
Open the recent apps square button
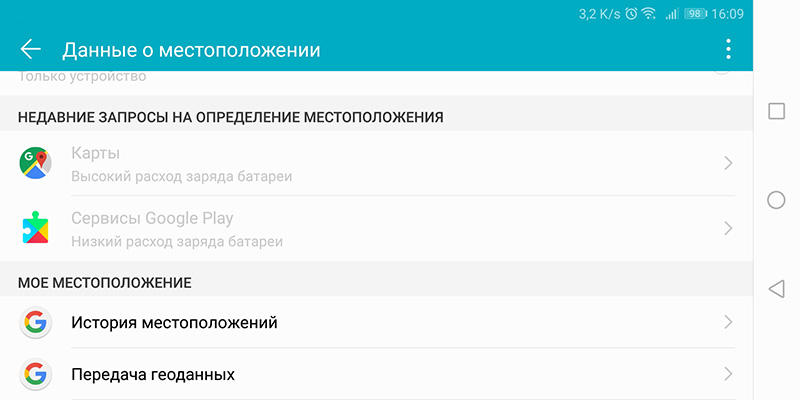click(x=776, y=111)
